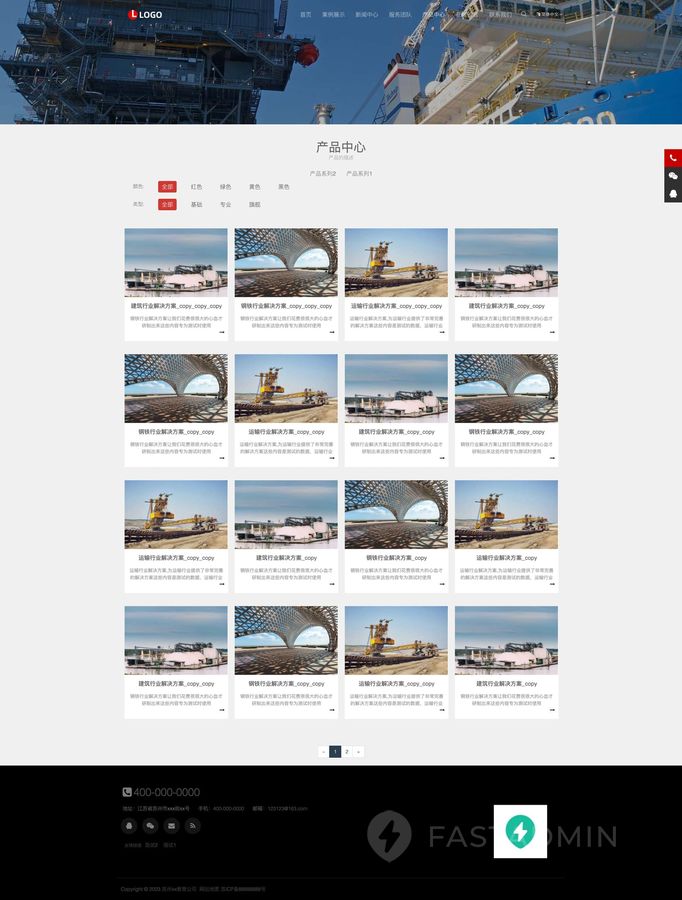This screenshot has width=682, height=900.
Task: Tap the search icon in header
Action: (523, 15)
